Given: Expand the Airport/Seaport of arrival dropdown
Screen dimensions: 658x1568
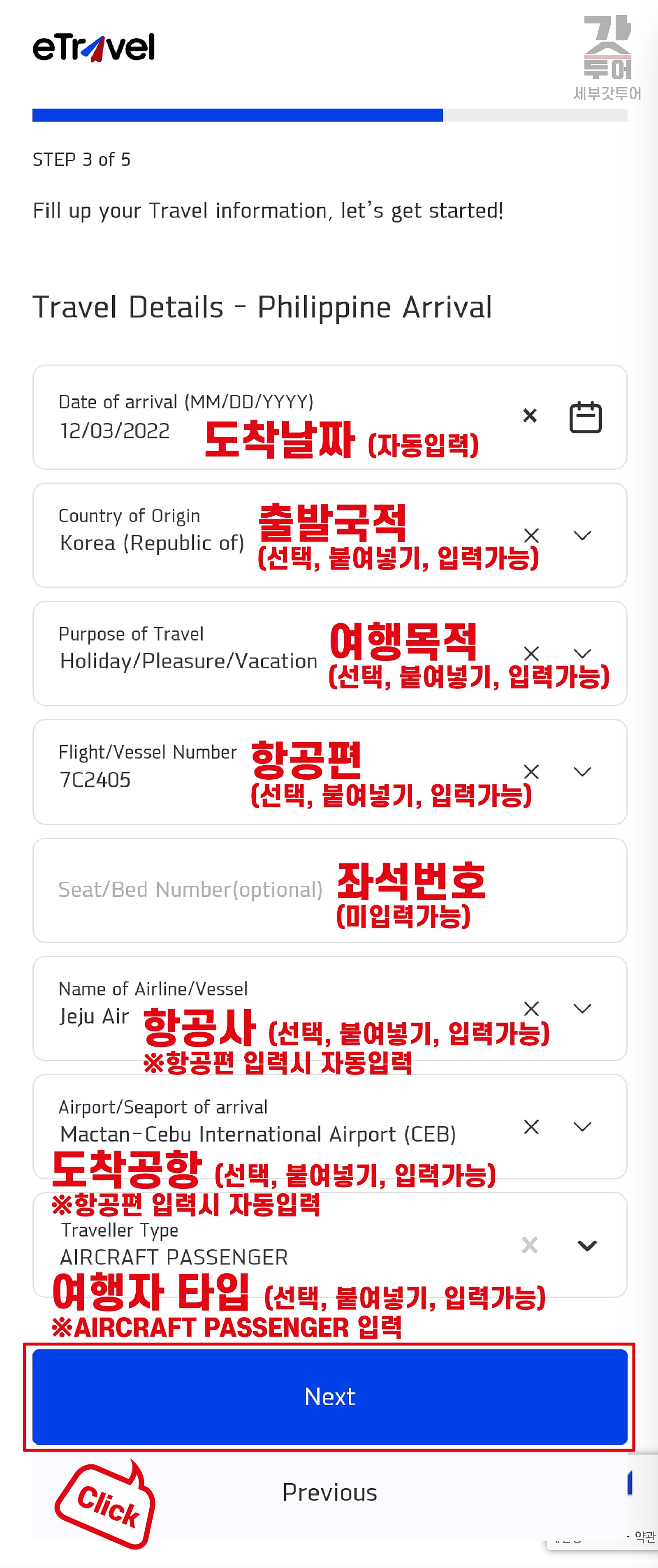Looking at the screenshot, I should [x=582, y=1127].
